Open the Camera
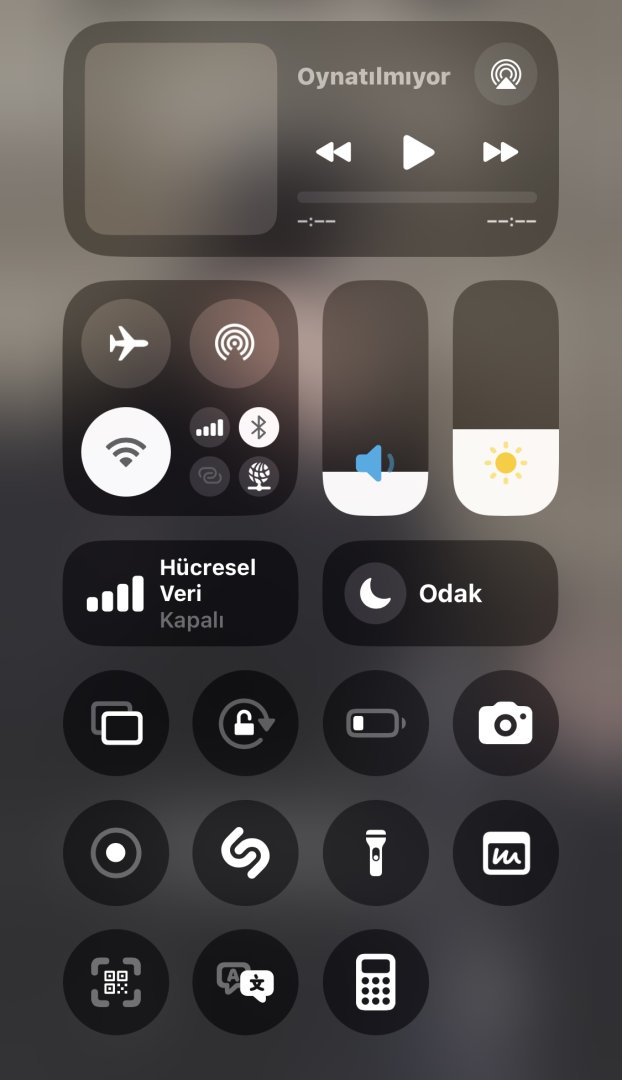 click(x=506, y=723)
